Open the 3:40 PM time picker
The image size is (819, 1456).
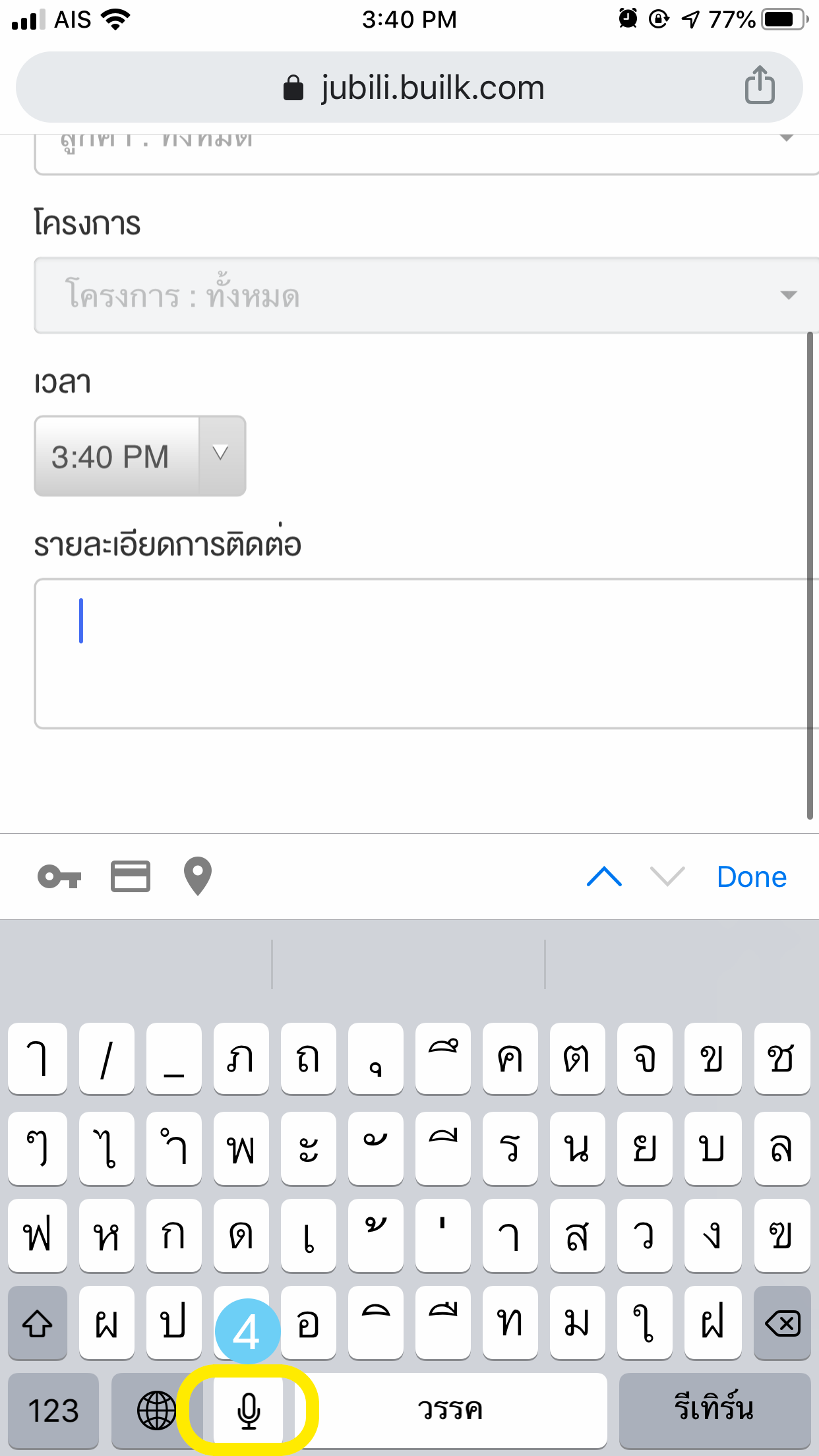pos(140,456)
